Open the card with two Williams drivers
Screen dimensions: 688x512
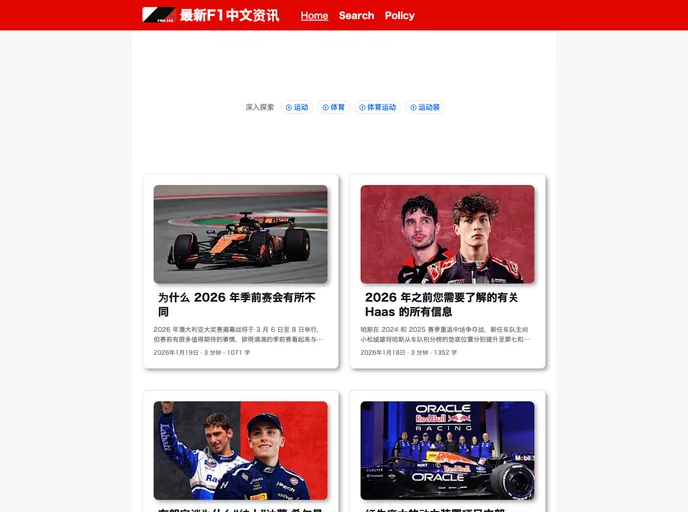point(240,450)
